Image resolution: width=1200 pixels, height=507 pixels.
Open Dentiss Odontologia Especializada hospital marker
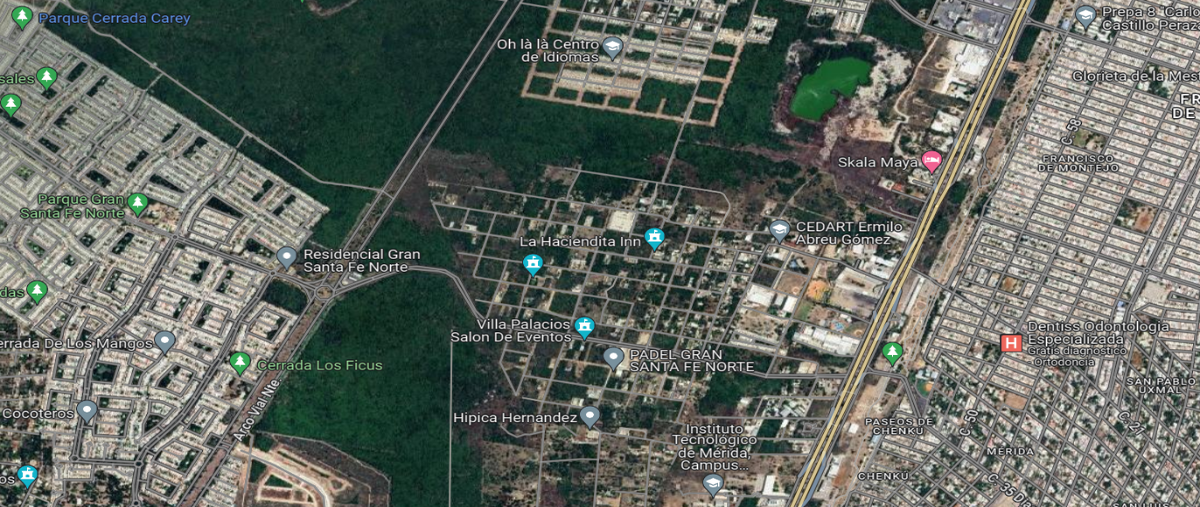[x=1011, y=344]
